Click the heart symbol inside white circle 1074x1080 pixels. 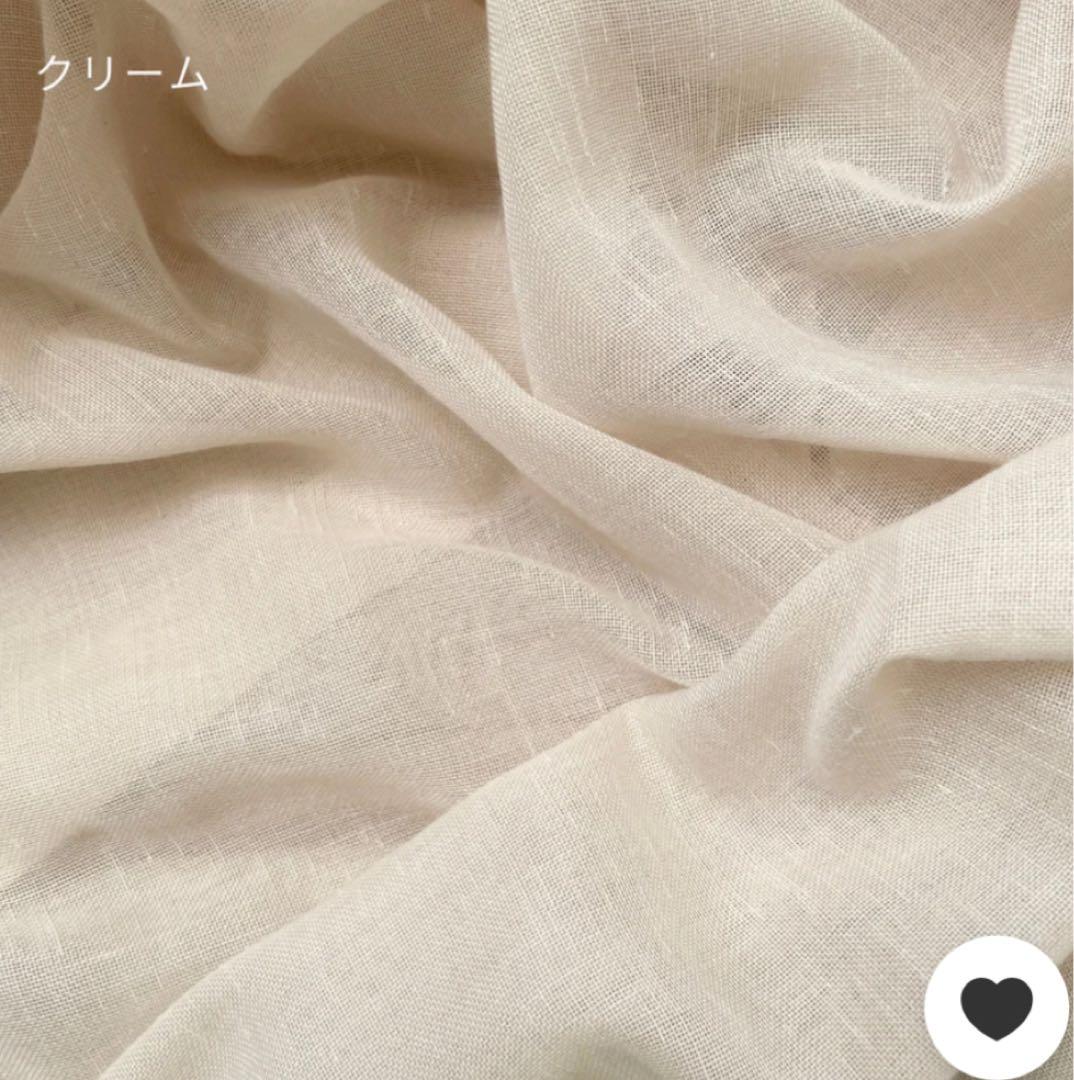point(995,1010)
